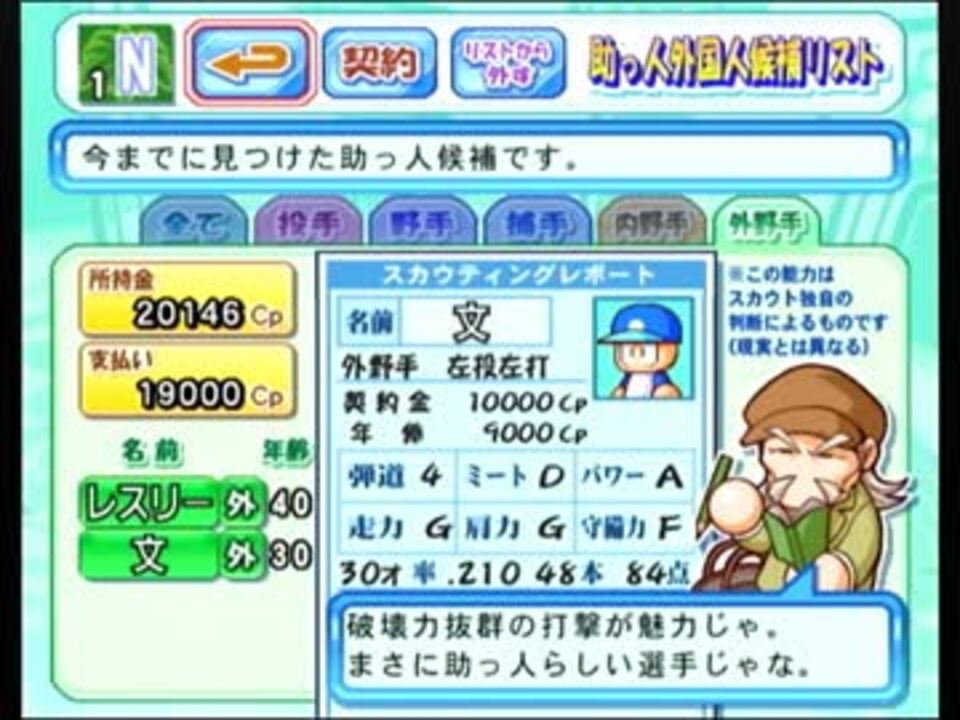Switch to the 内野手 tab
Image resolution: width=960 pixels, height=720 pixels.
pyautogui.click(x=652, y=224)
